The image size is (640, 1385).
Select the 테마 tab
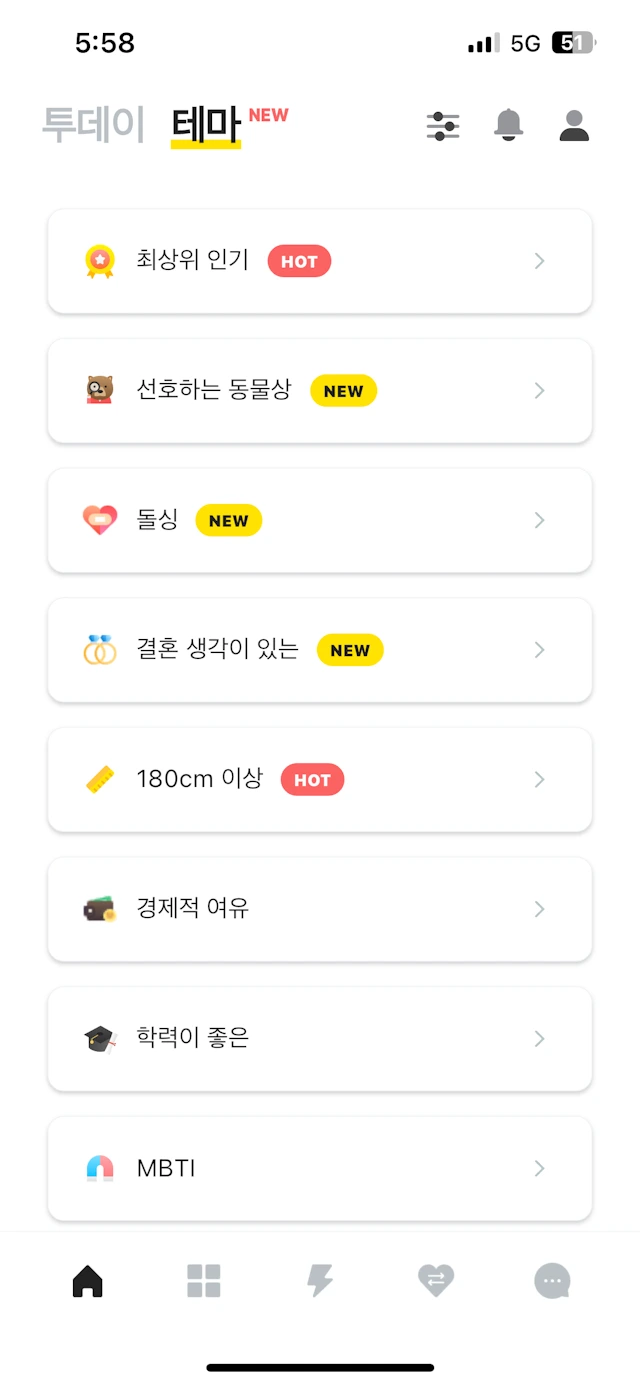point(206,126)
